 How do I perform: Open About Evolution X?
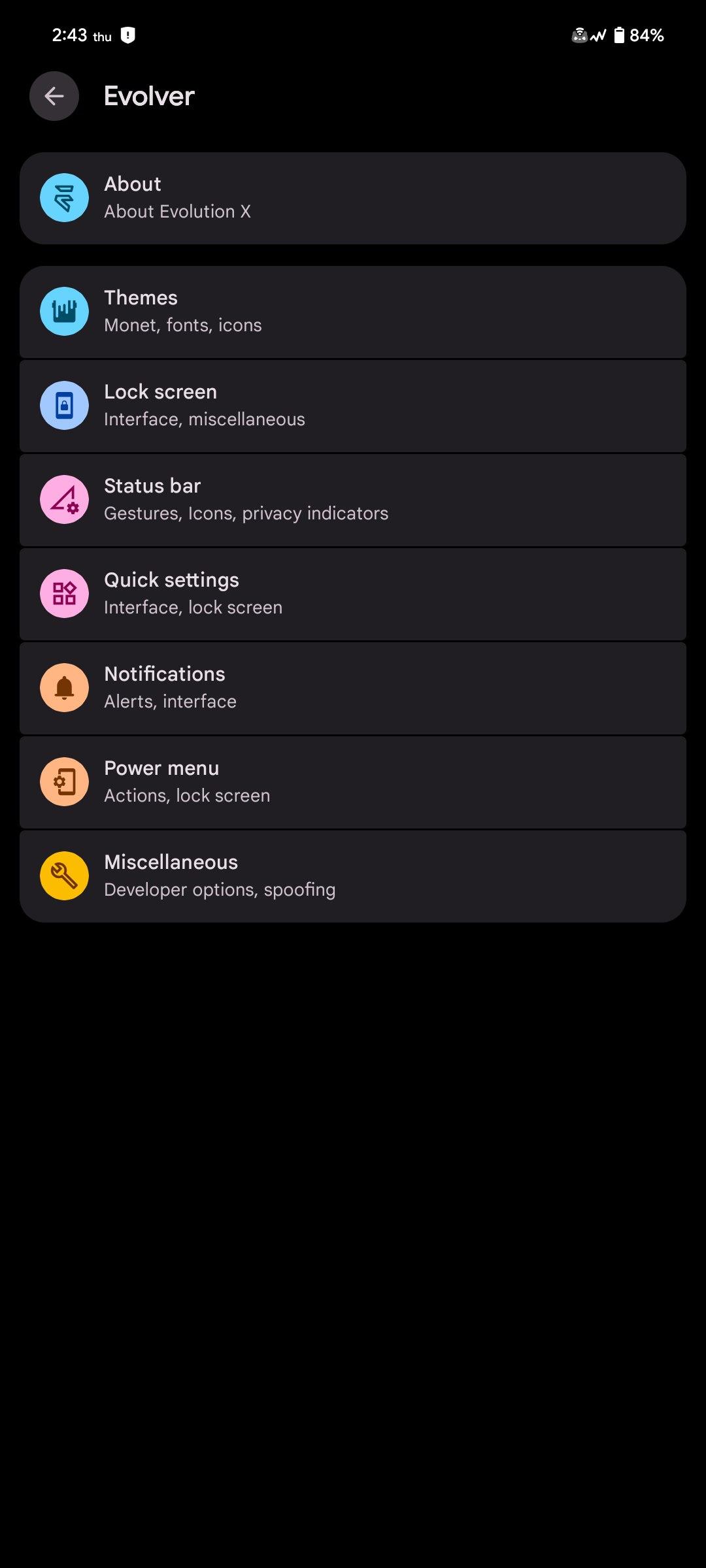coord(353,198)
